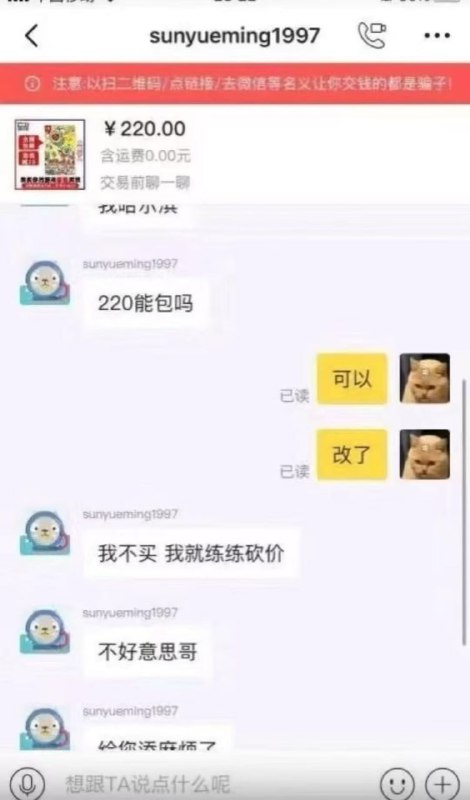The width and height of the screenshot is (470, 800).
Task: Go back using the top-left arrow
Action: pyautogui.click(x=32, y=36)
